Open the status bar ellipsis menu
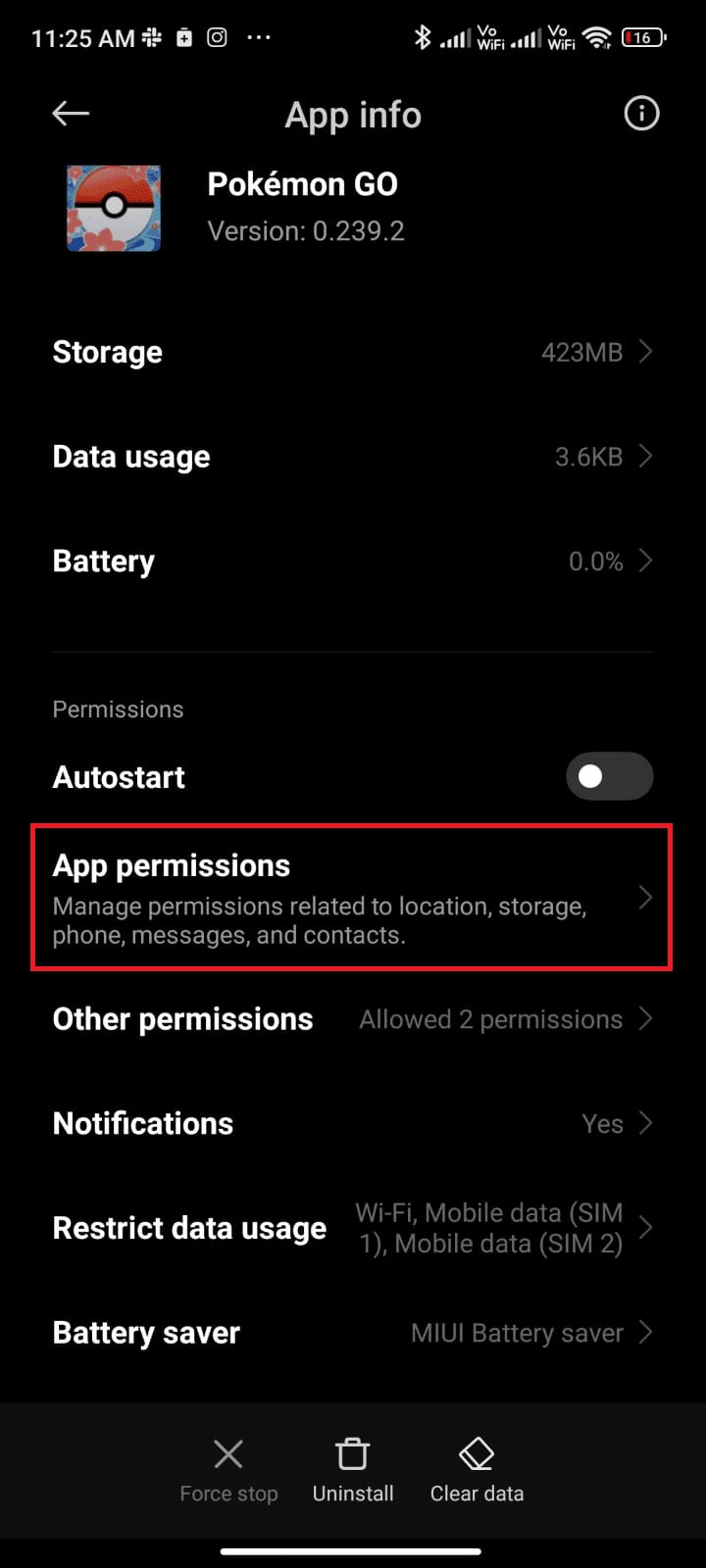Viewport: 706px width, 1568px height. point(258,37)
